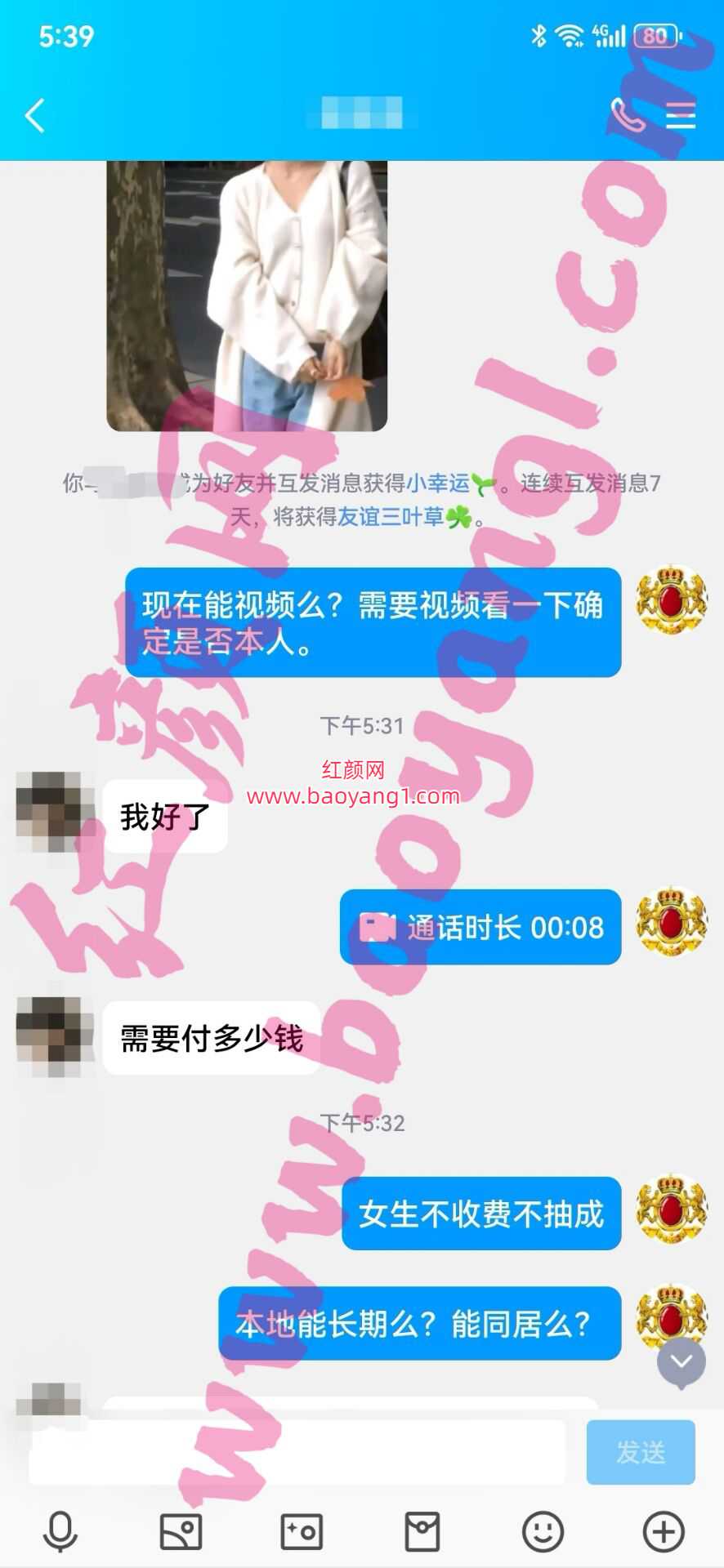Focus the message input field
The image size is (724, 1568).
pyautogui.click(x=297, y=1453)
